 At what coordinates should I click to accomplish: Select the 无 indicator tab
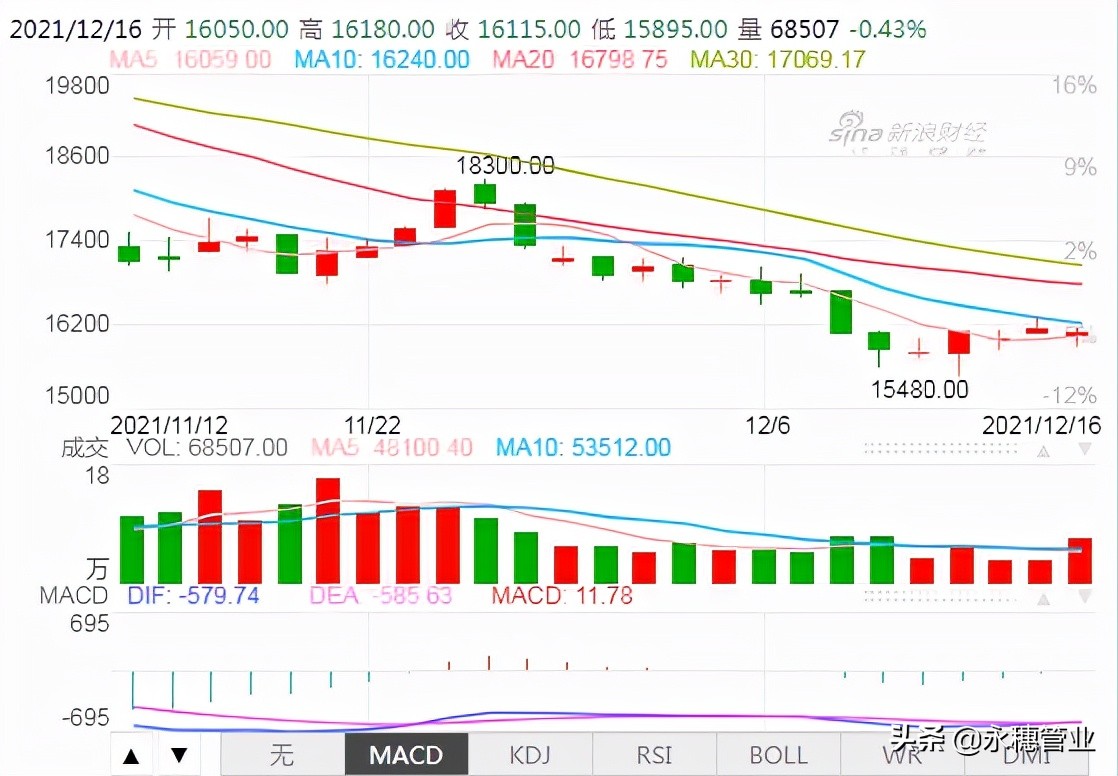pos(282,755)
